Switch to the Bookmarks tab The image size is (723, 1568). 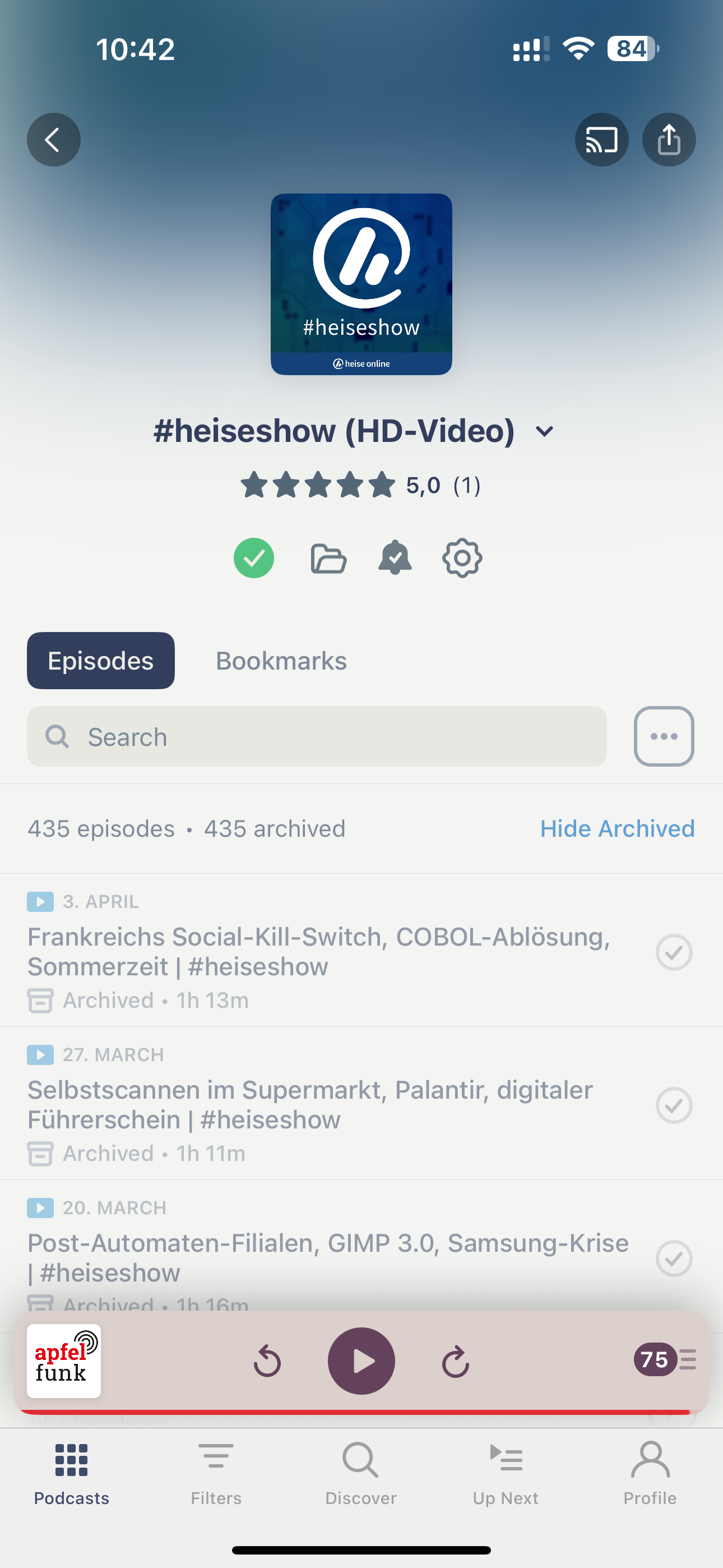click(281, 661)
